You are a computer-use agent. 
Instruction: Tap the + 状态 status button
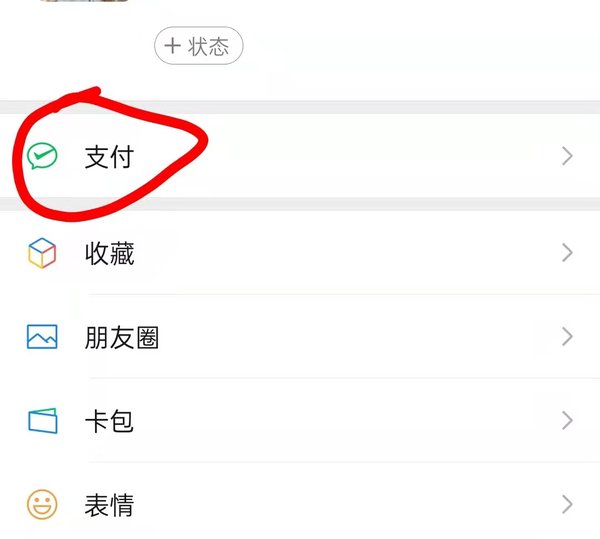coord(198,46)
